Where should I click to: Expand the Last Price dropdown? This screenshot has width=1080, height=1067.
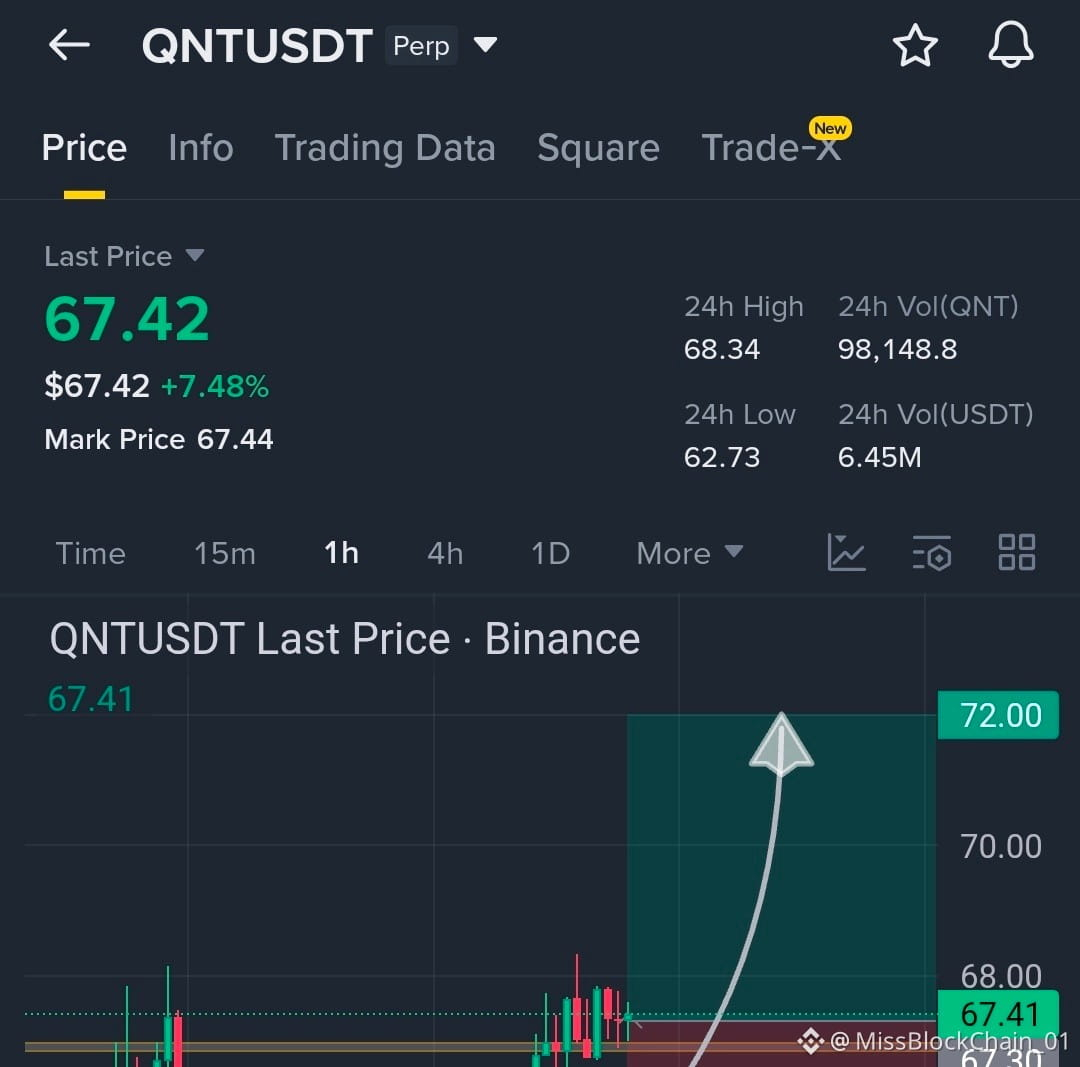coord(194,256)
